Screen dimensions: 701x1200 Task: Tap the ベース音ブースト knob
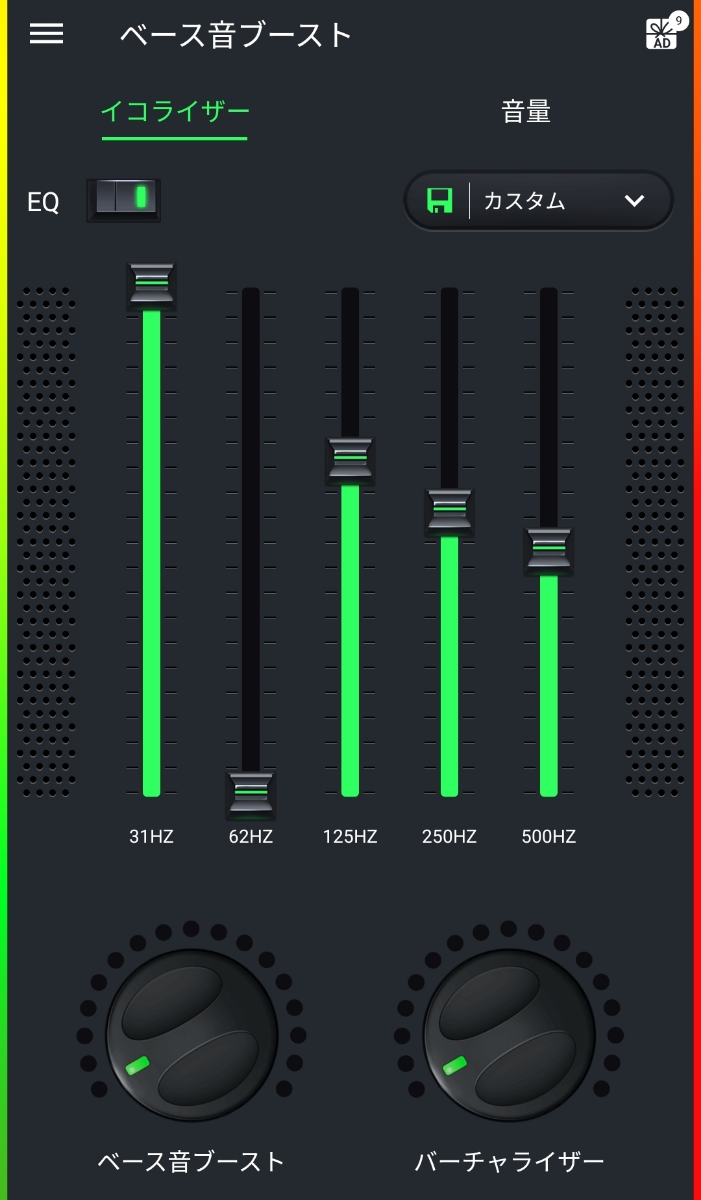tap(191, 1035)
